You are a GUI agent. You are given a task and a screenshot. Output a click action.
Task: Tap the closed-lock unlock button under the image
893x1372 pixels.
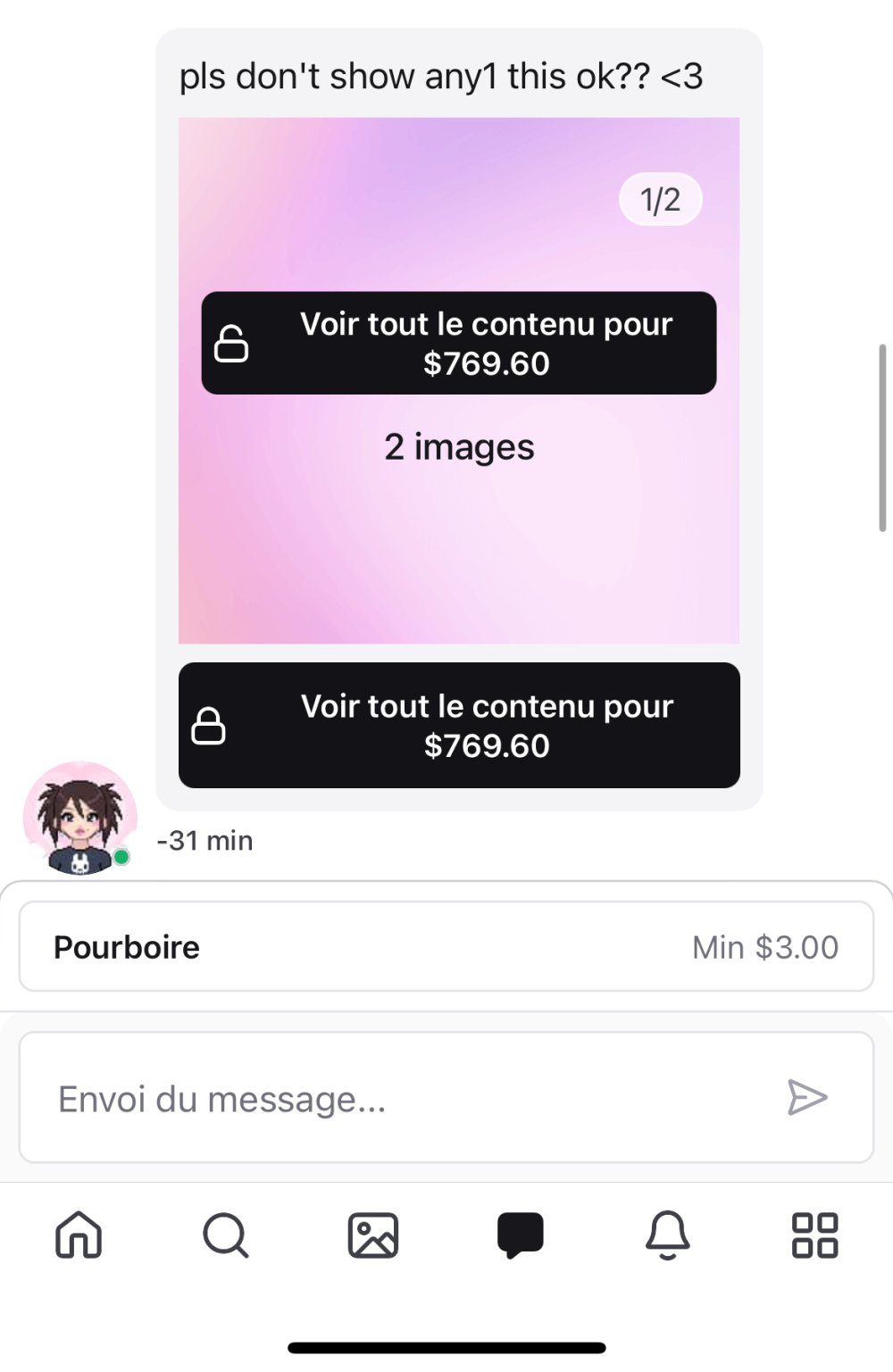coord(459,726)
